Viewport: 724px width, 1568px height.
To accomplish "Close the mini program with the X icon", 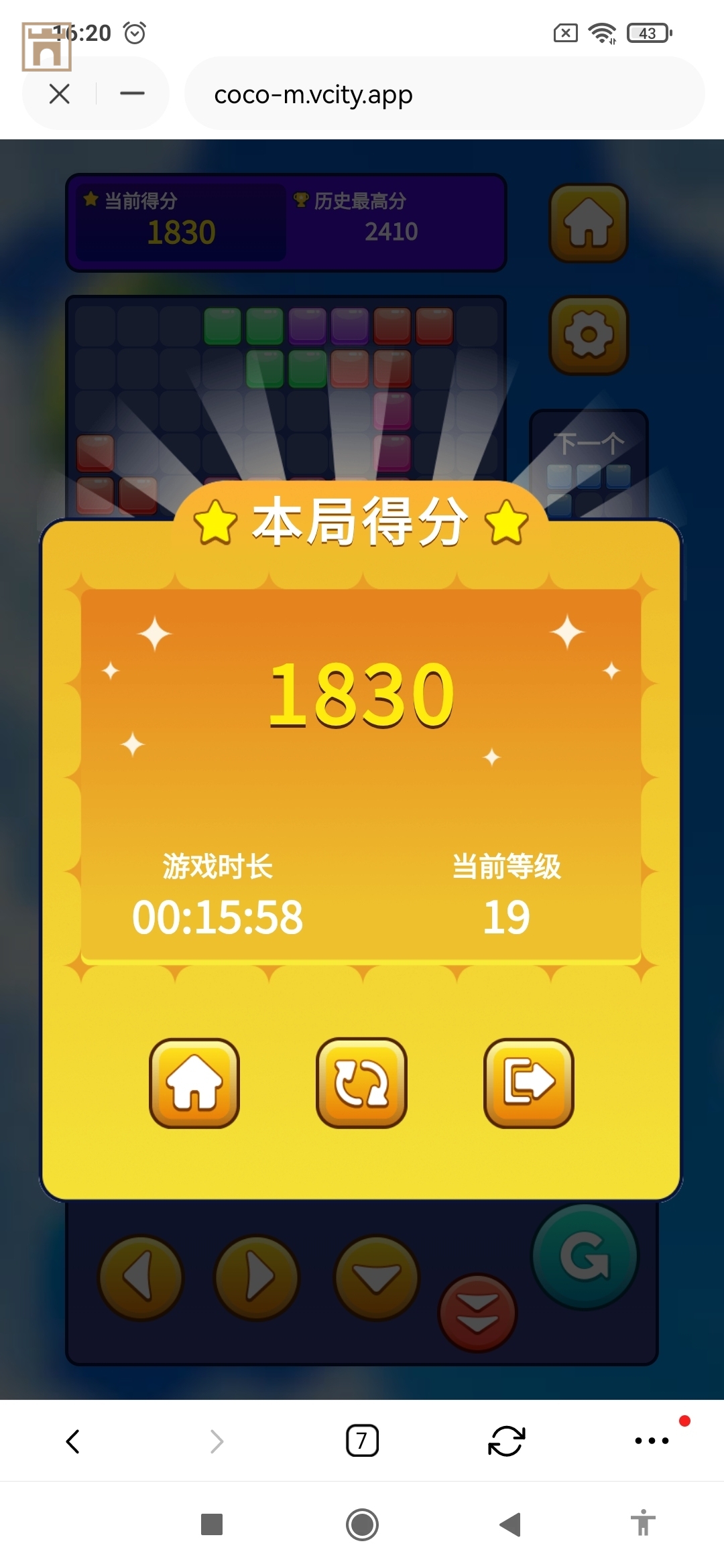I will (x=60, y=94).
